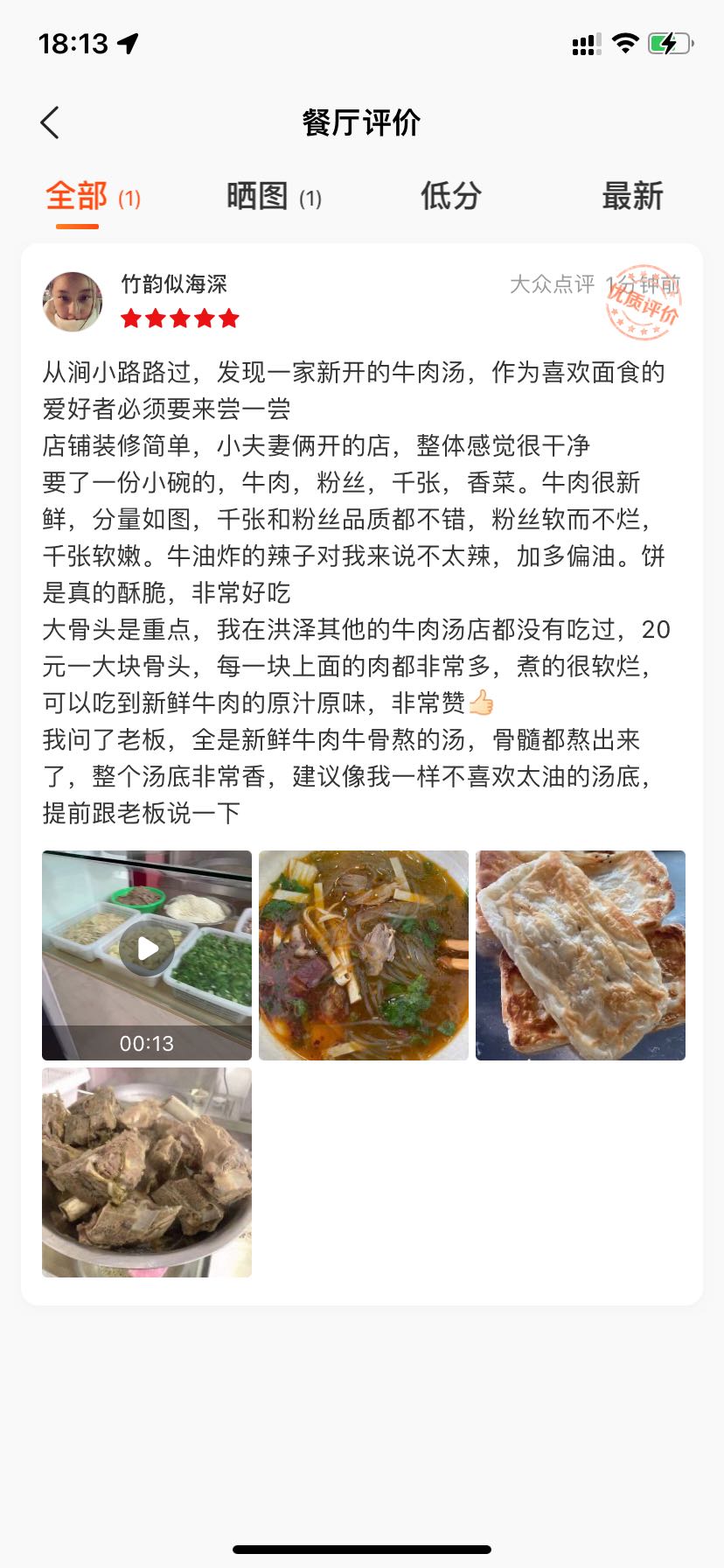The height and width of the screenshot is (1568, 724).
Task: Switch to the 晒图 tab
Action: pyautogui.click(x=274, y=196)
